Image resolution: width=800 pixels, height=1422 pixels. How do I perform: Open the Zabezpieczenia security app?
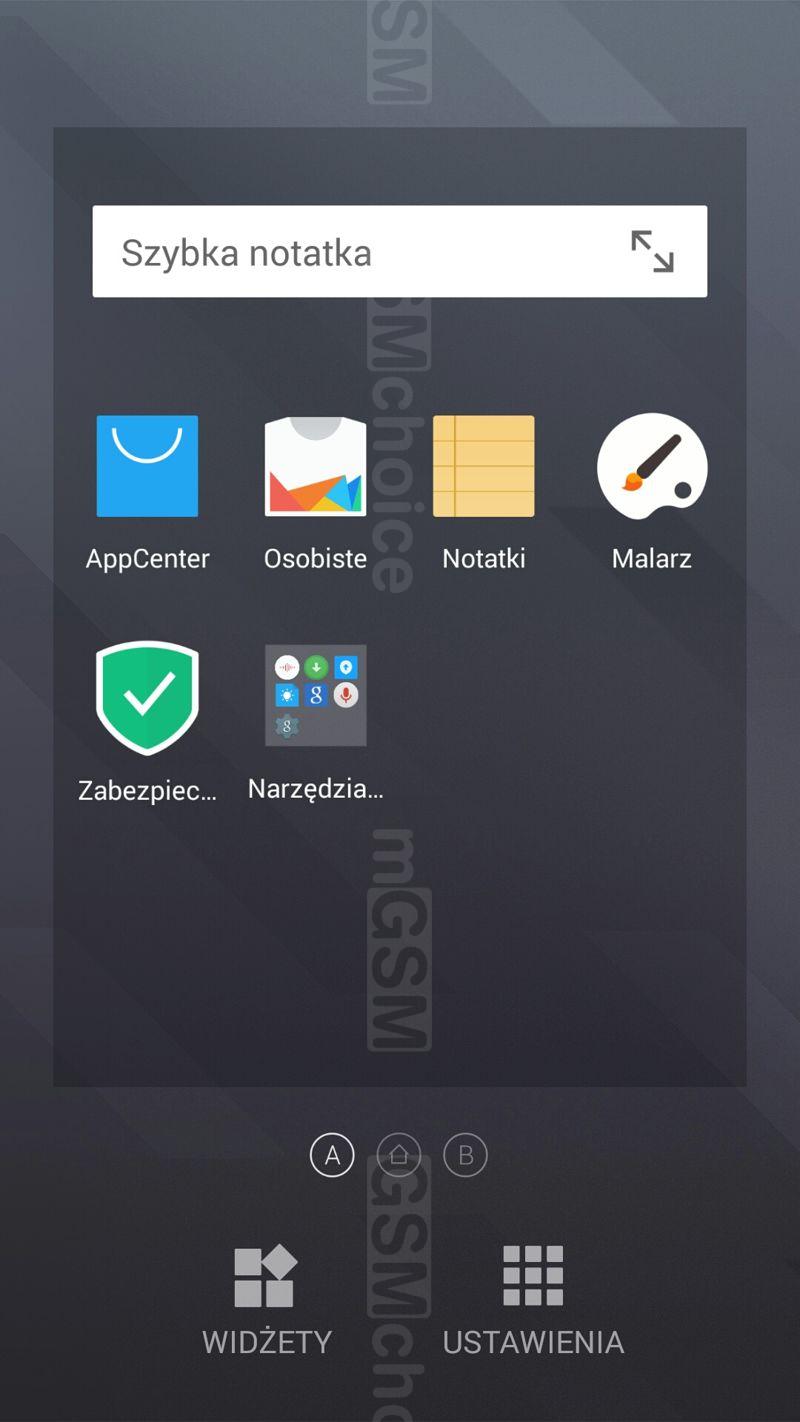tap(147, 722)
